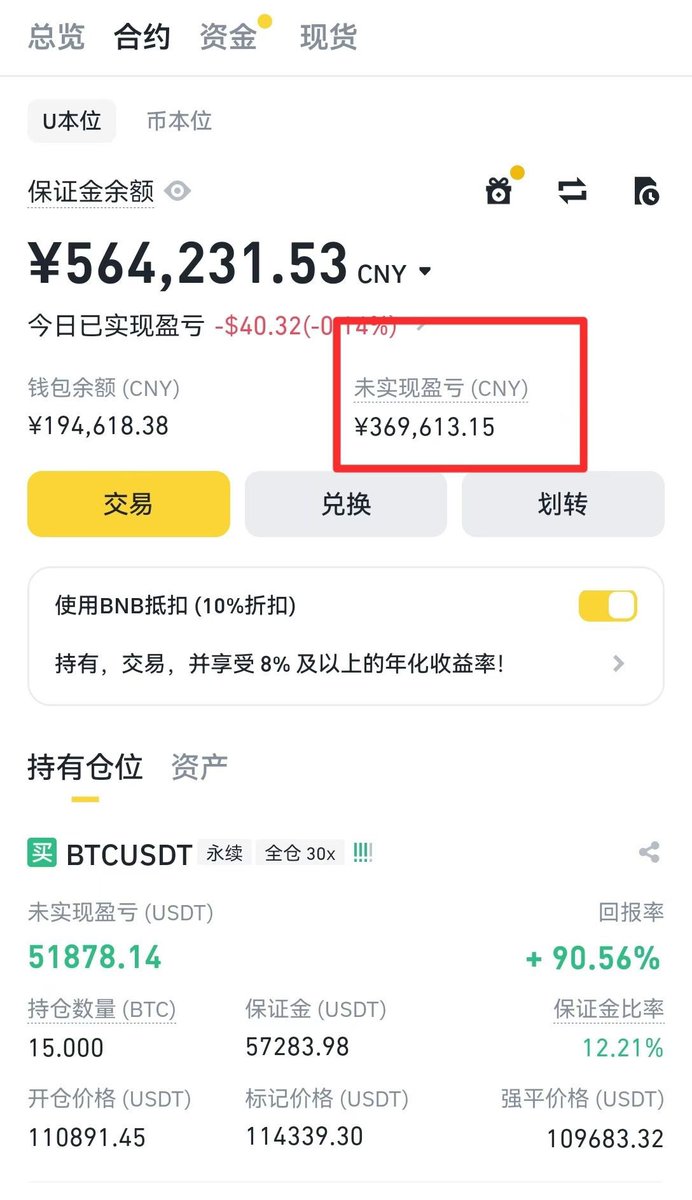Share the BTCUSDT position
Screen dimensions: 692x1200
coord(649,853)
